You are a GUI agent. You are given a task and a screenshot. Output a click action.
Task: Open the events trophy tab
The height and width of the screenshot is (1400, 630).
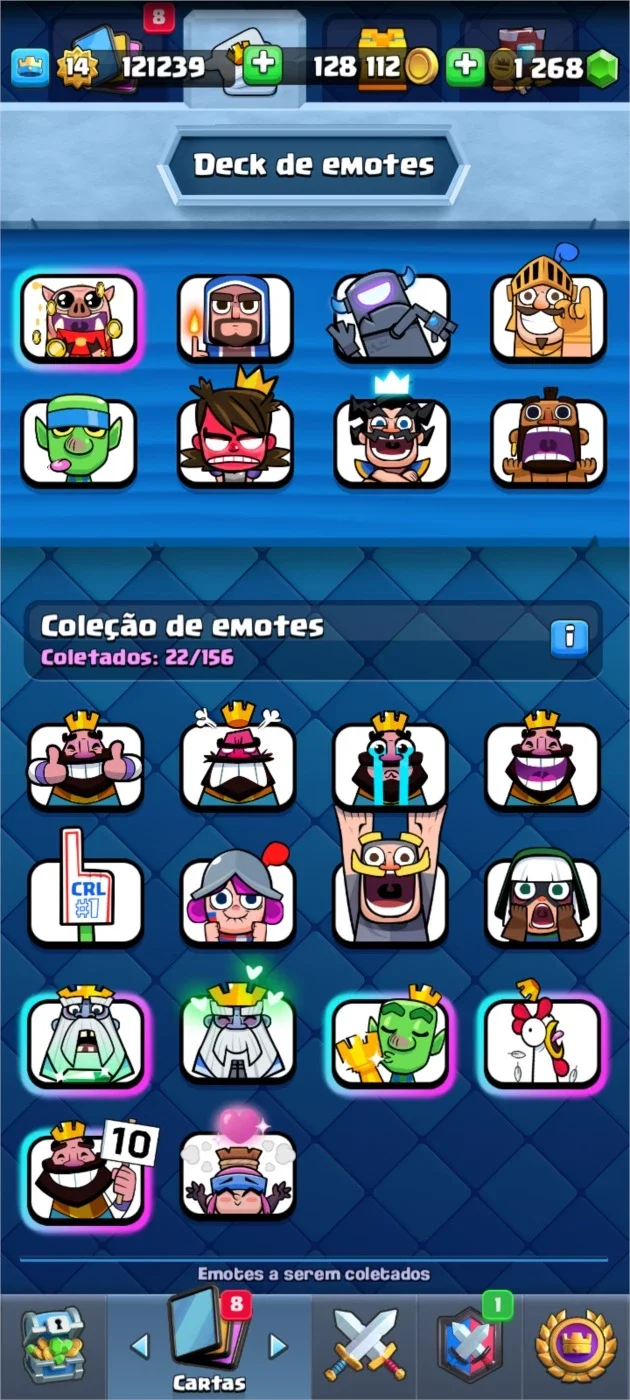[576, 1346]
